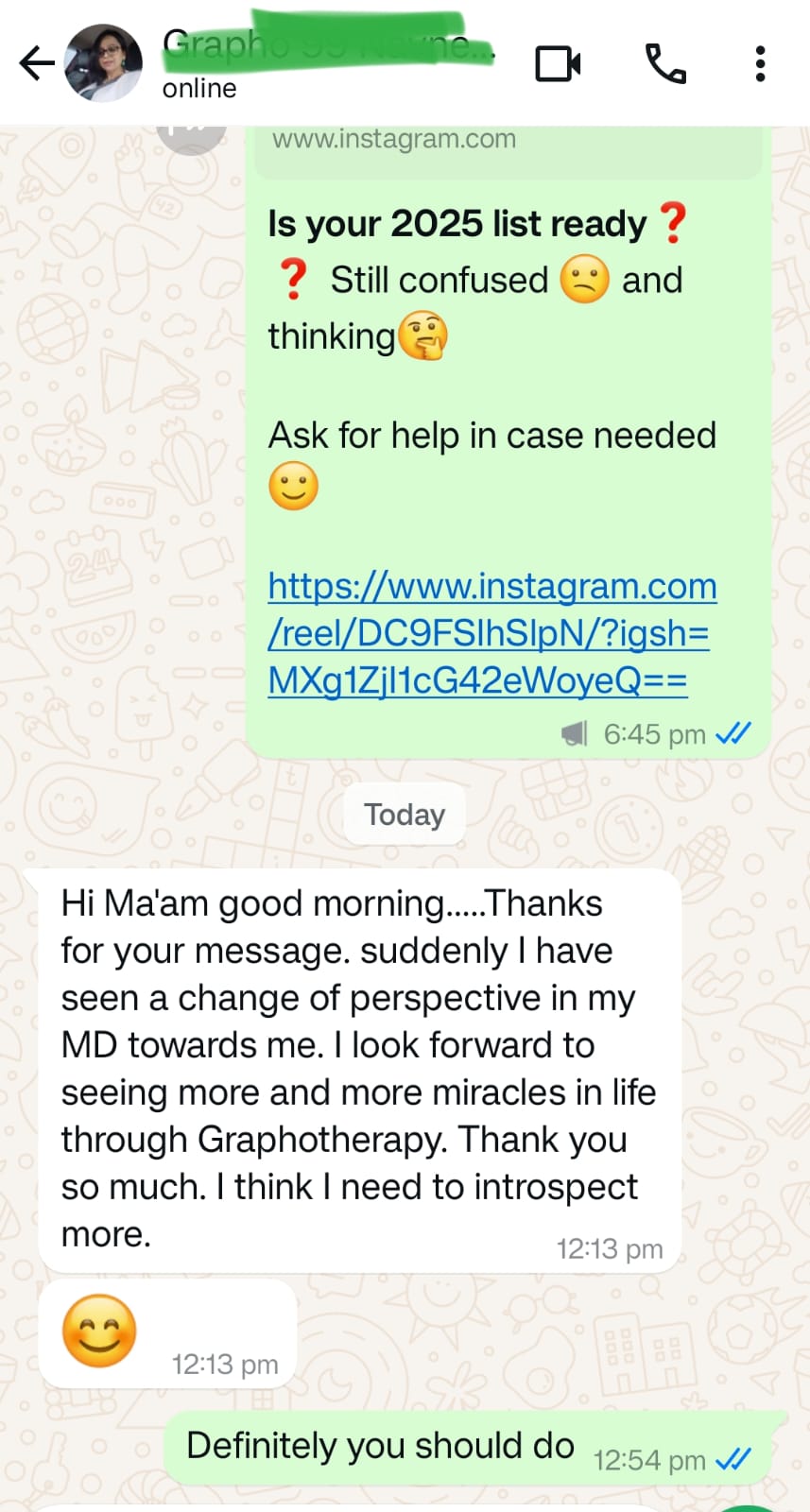Open the Instagram reel link
Viewport: 810px width, 1512px height.
[x=490, y=632]
